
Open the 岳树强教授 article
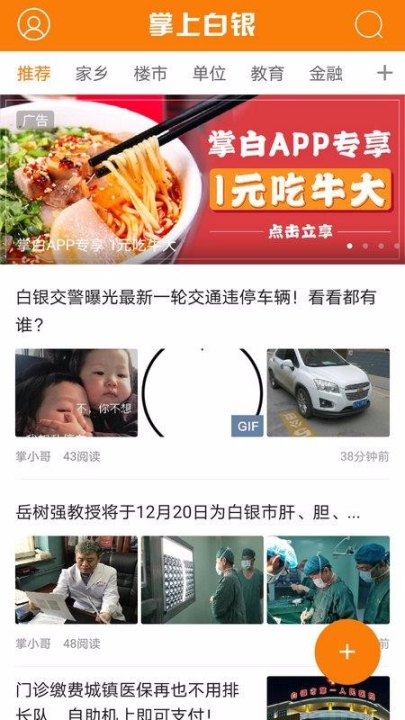click(x=188, y=512)
